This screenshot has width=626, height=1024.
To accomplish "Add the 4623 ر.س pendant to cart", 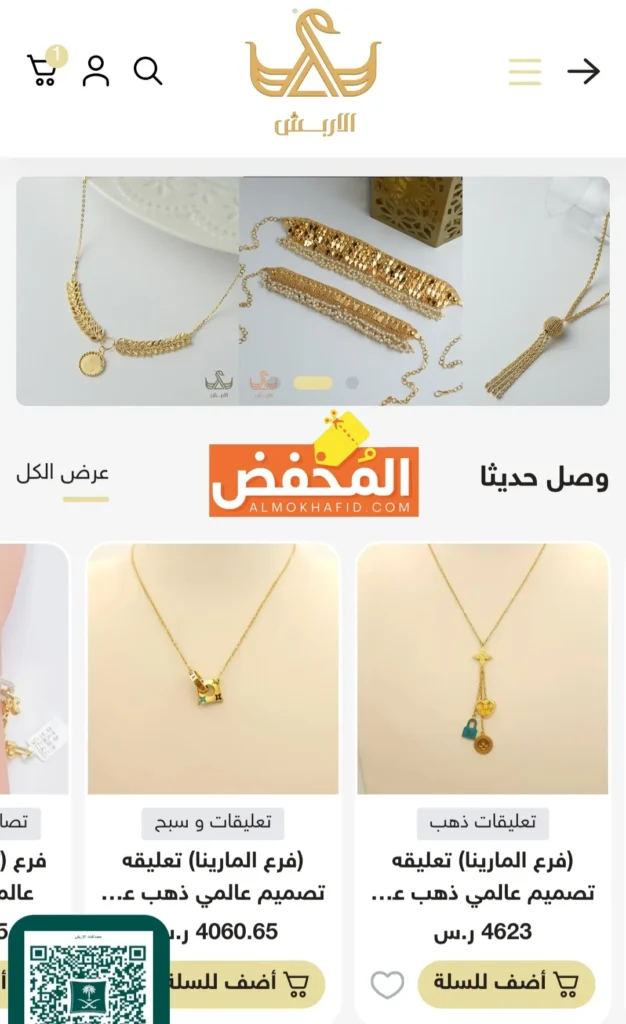I will (506, 984).
